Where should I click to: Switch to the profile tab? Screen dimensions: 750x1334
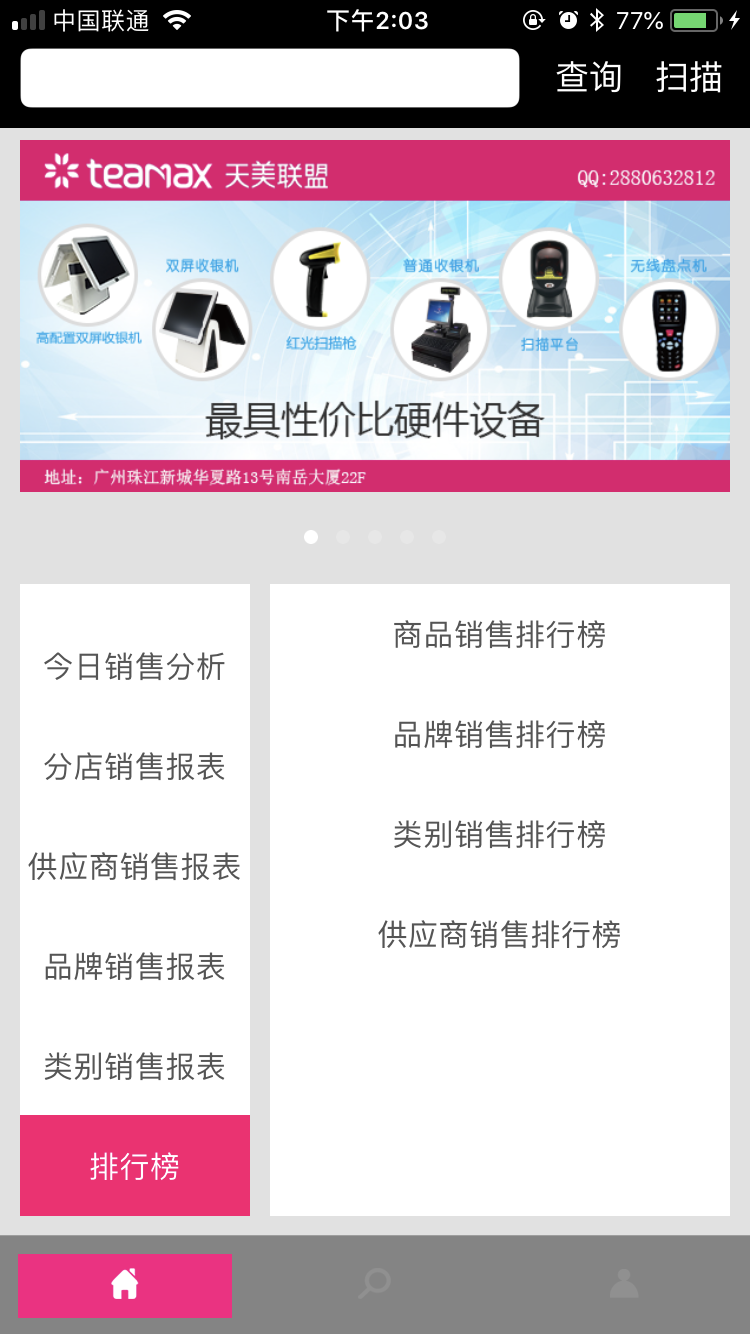(x=624, y=1283)
